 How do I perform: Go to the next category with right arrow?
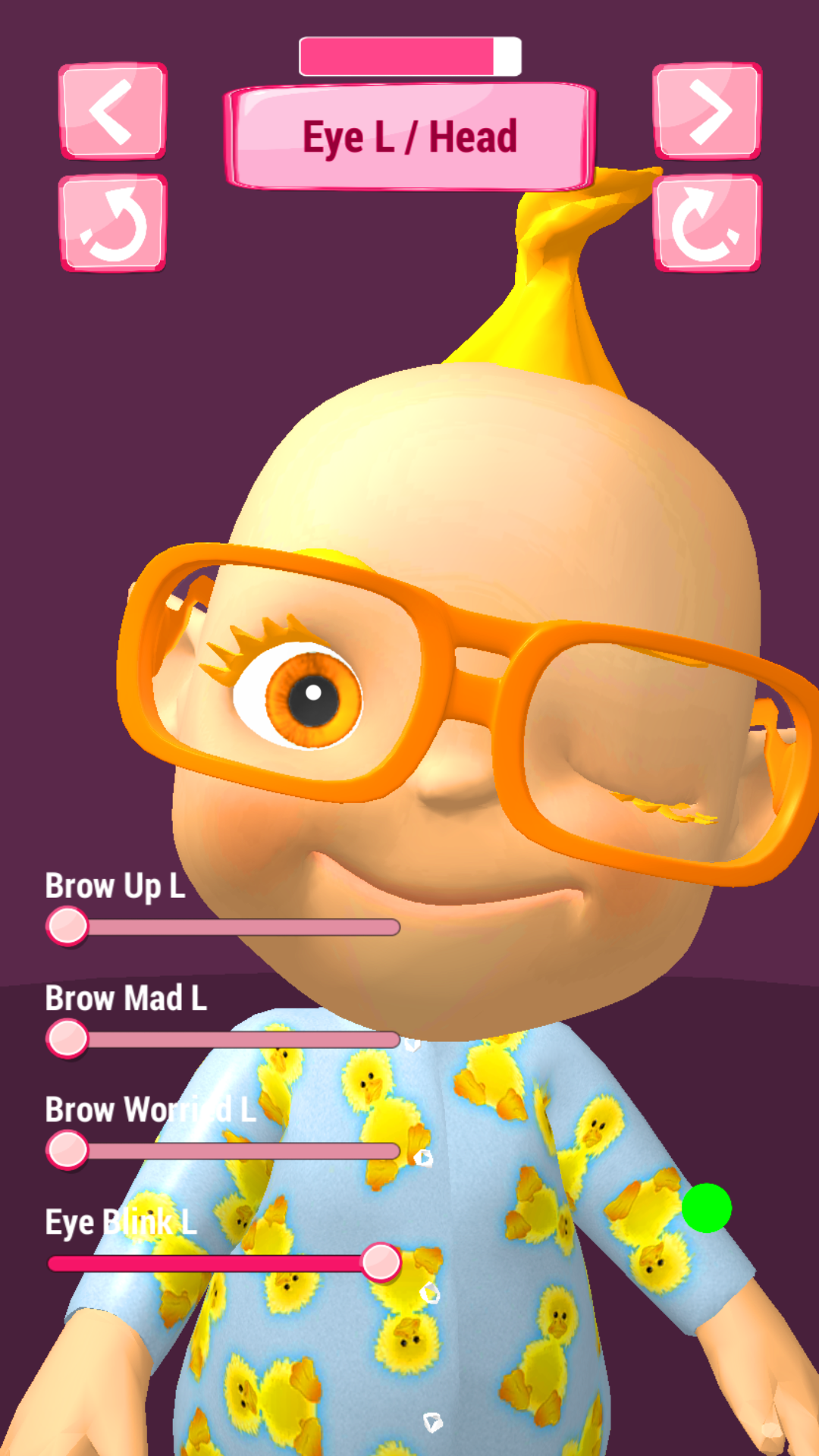(707, 111)
